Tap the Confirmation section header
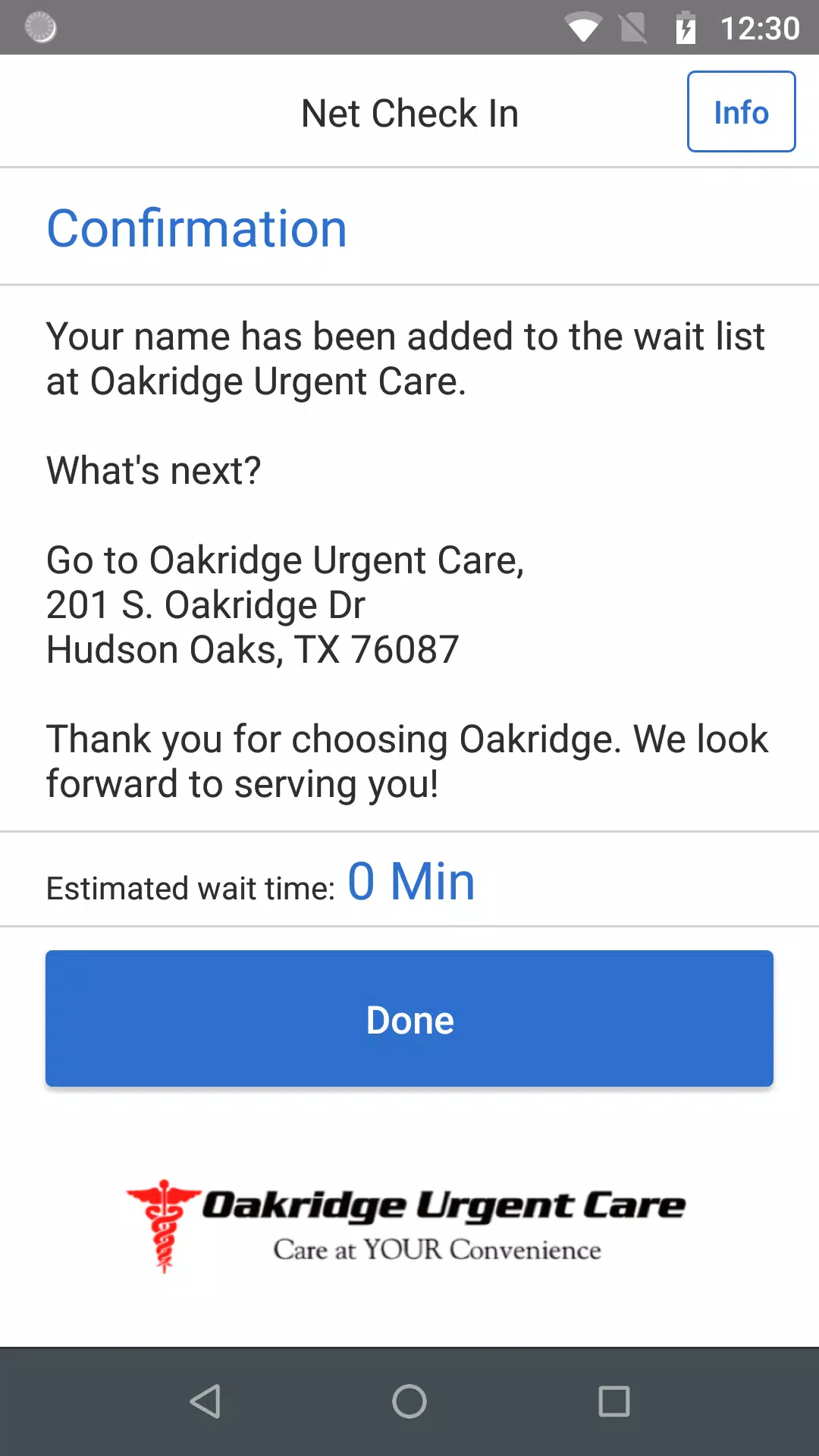The width and height of the screenshot is (819, 1456). 197,227
